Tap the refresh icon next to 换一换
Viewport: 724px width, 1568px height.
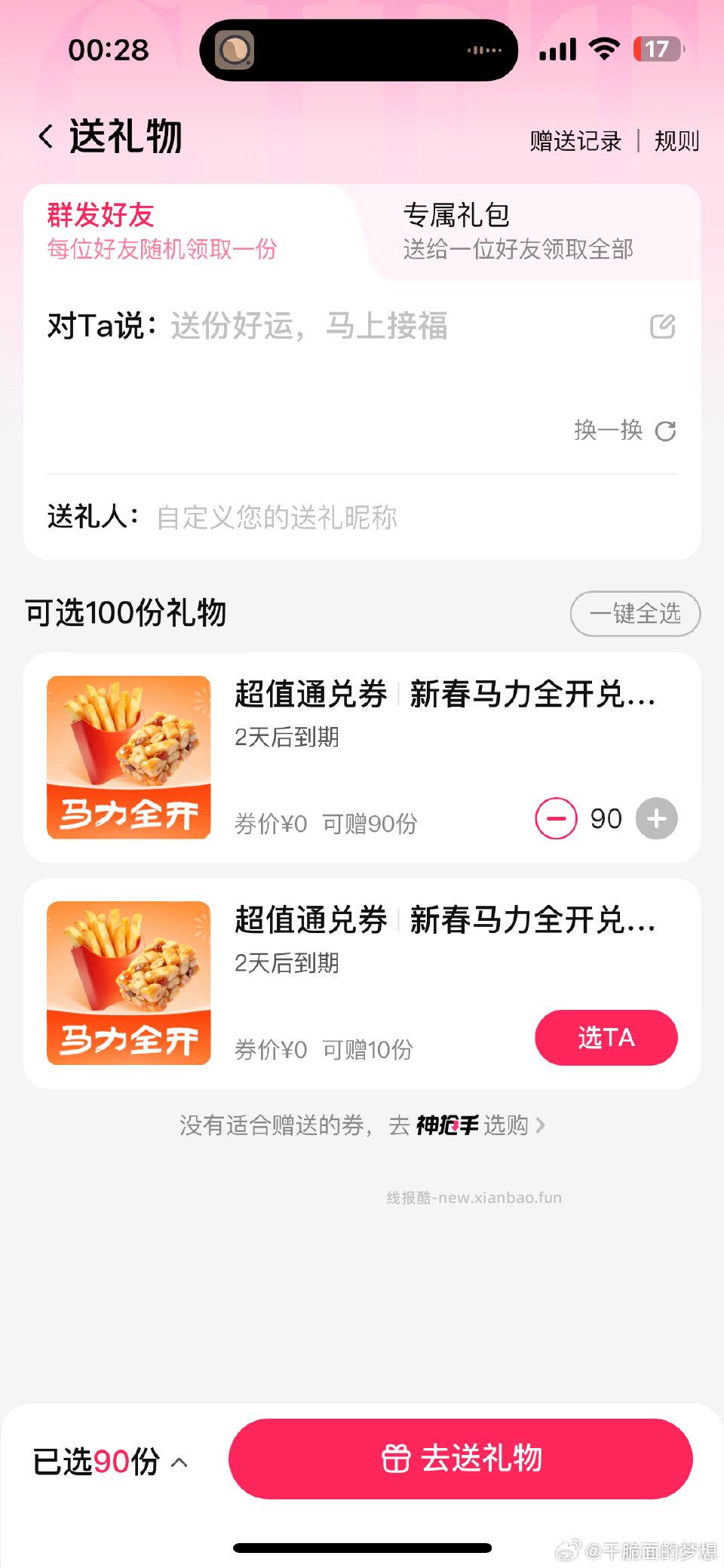[664, 430]
